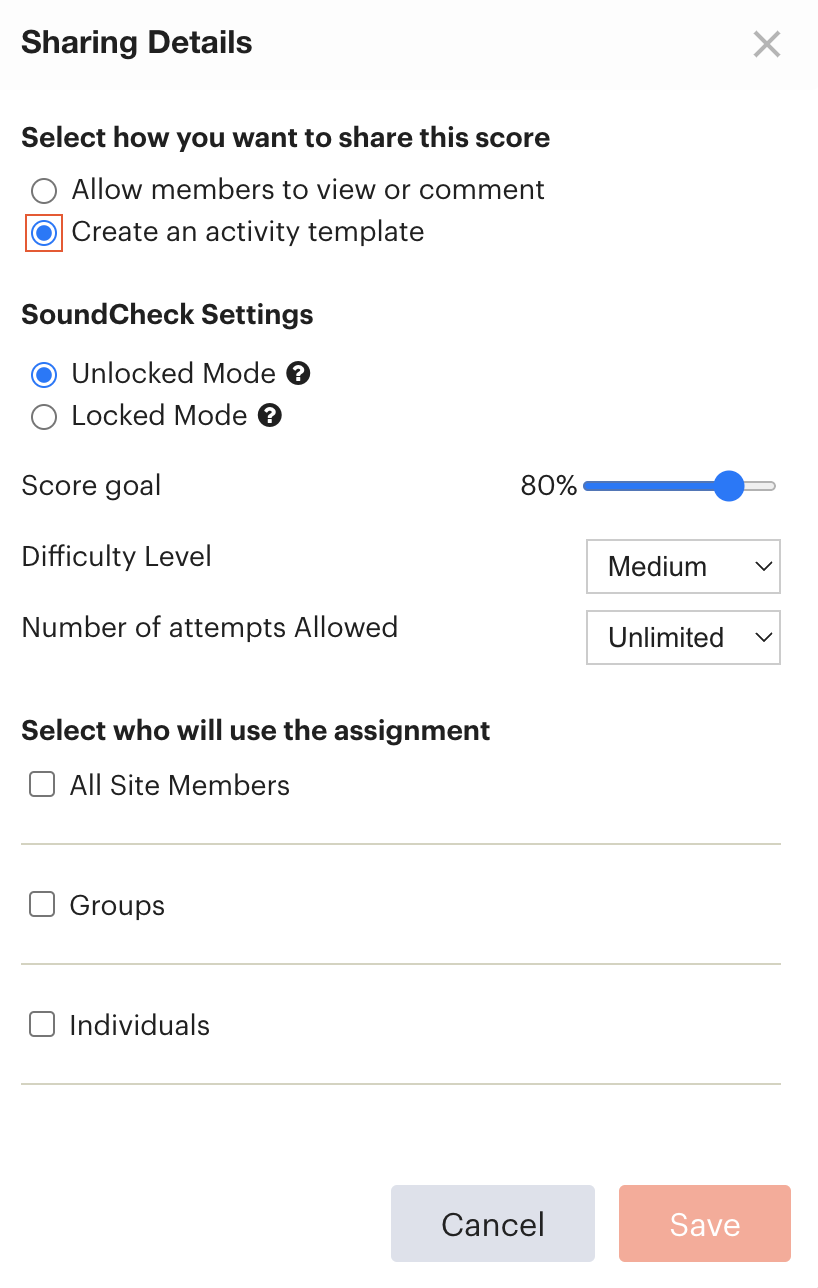
Task: Expand the Medium difficulty selector
Action: 683,566
